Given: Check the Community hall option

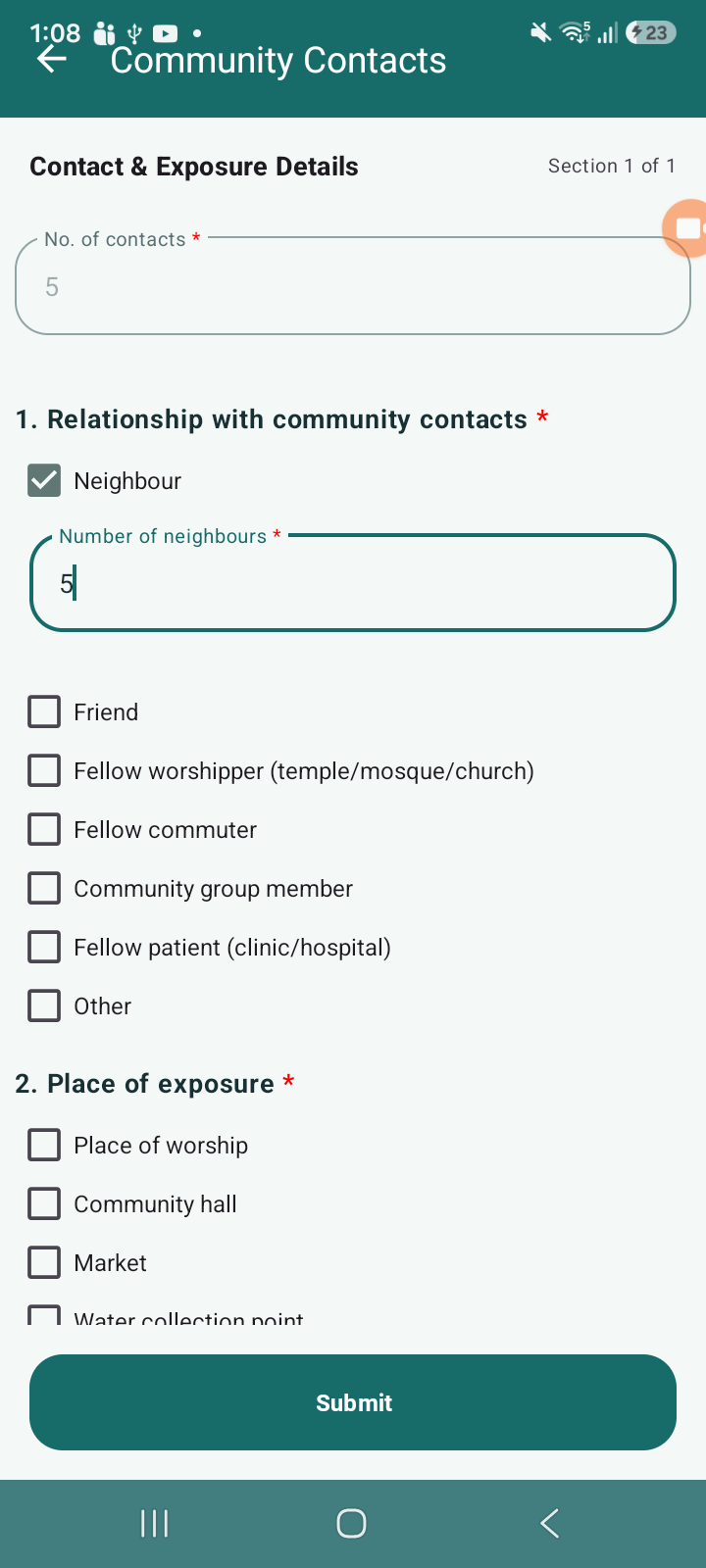Looking at the screenshot, I should (44, 1203).
